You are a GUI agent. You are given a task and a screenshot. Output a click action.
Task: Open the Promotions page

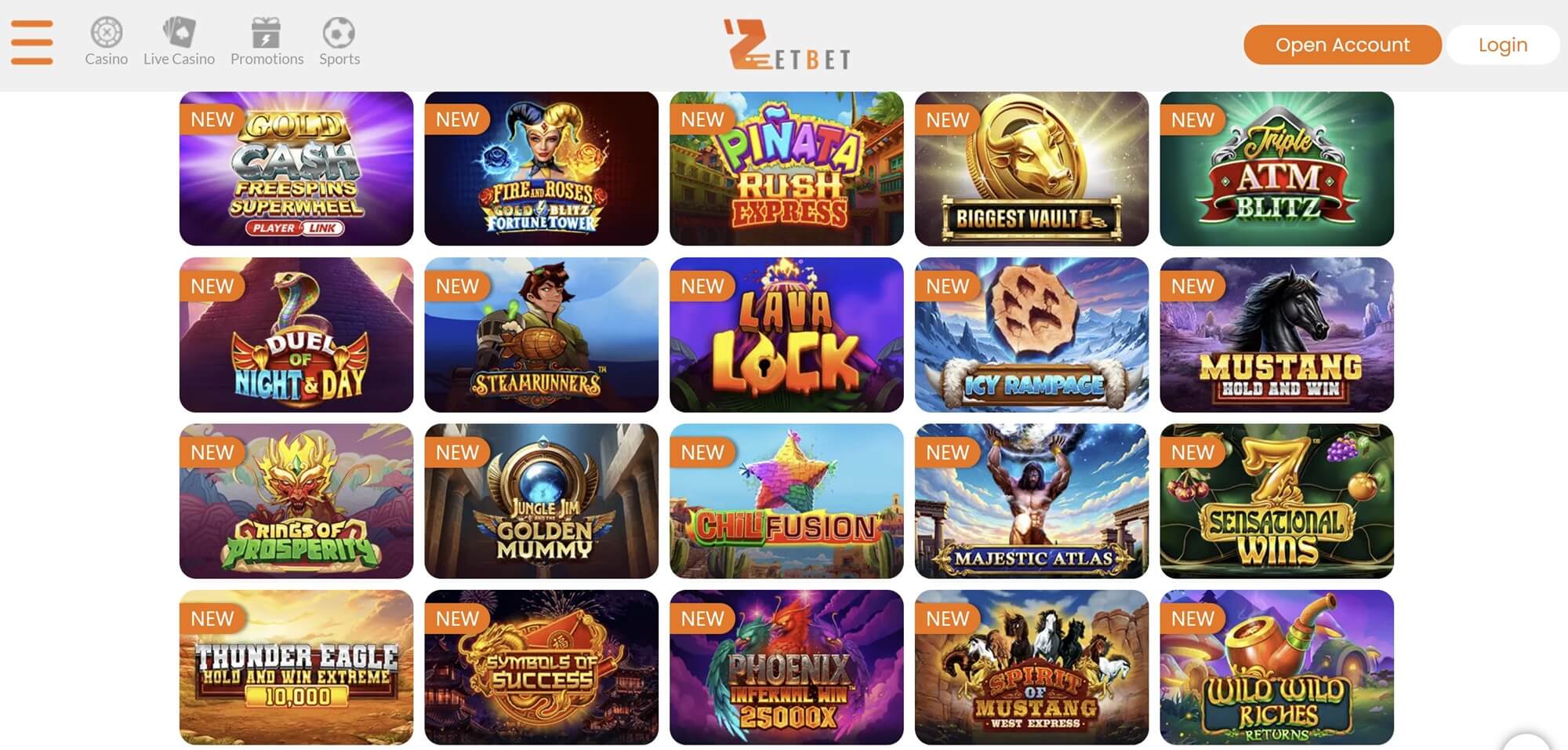(x=267, y=43)
